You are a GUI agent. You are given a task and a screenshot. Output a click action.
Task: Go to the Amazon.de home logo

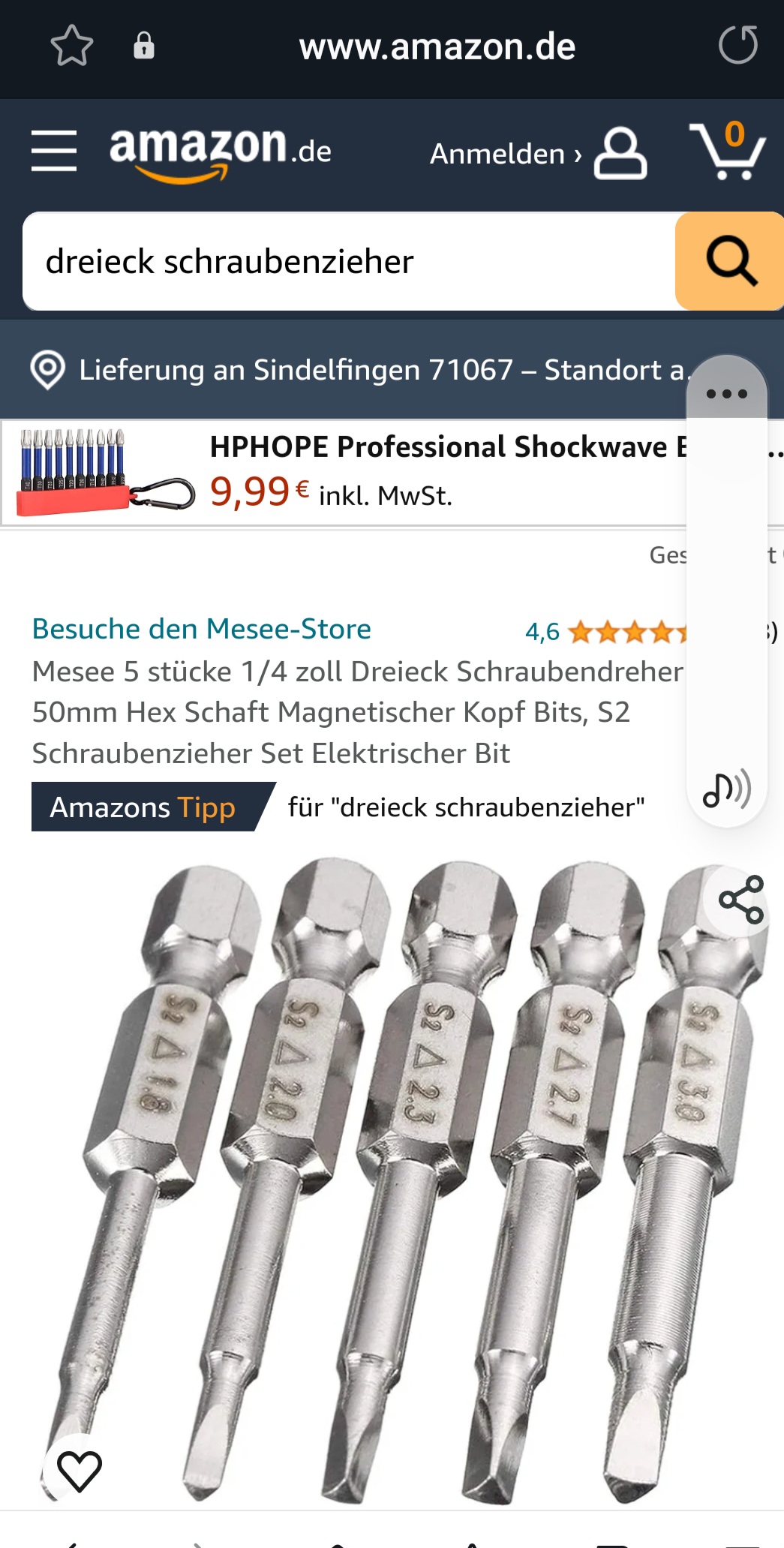(x=220, y=152)
